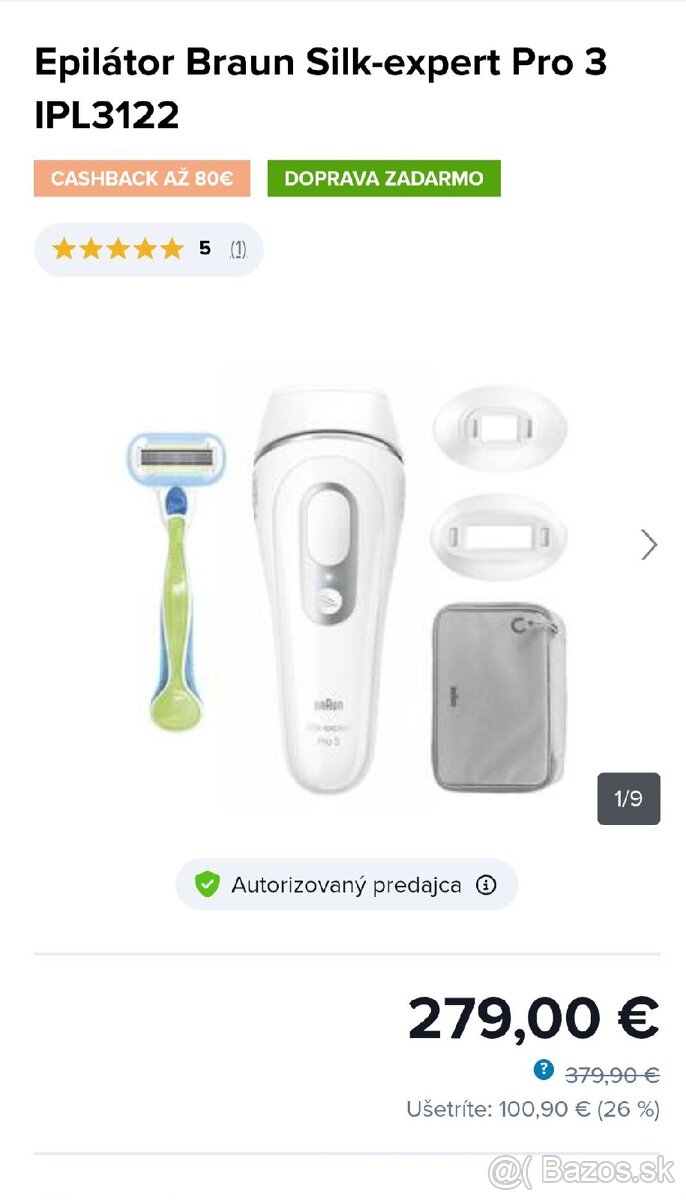Open the five-star rating reviews chip

click(149, 249)
